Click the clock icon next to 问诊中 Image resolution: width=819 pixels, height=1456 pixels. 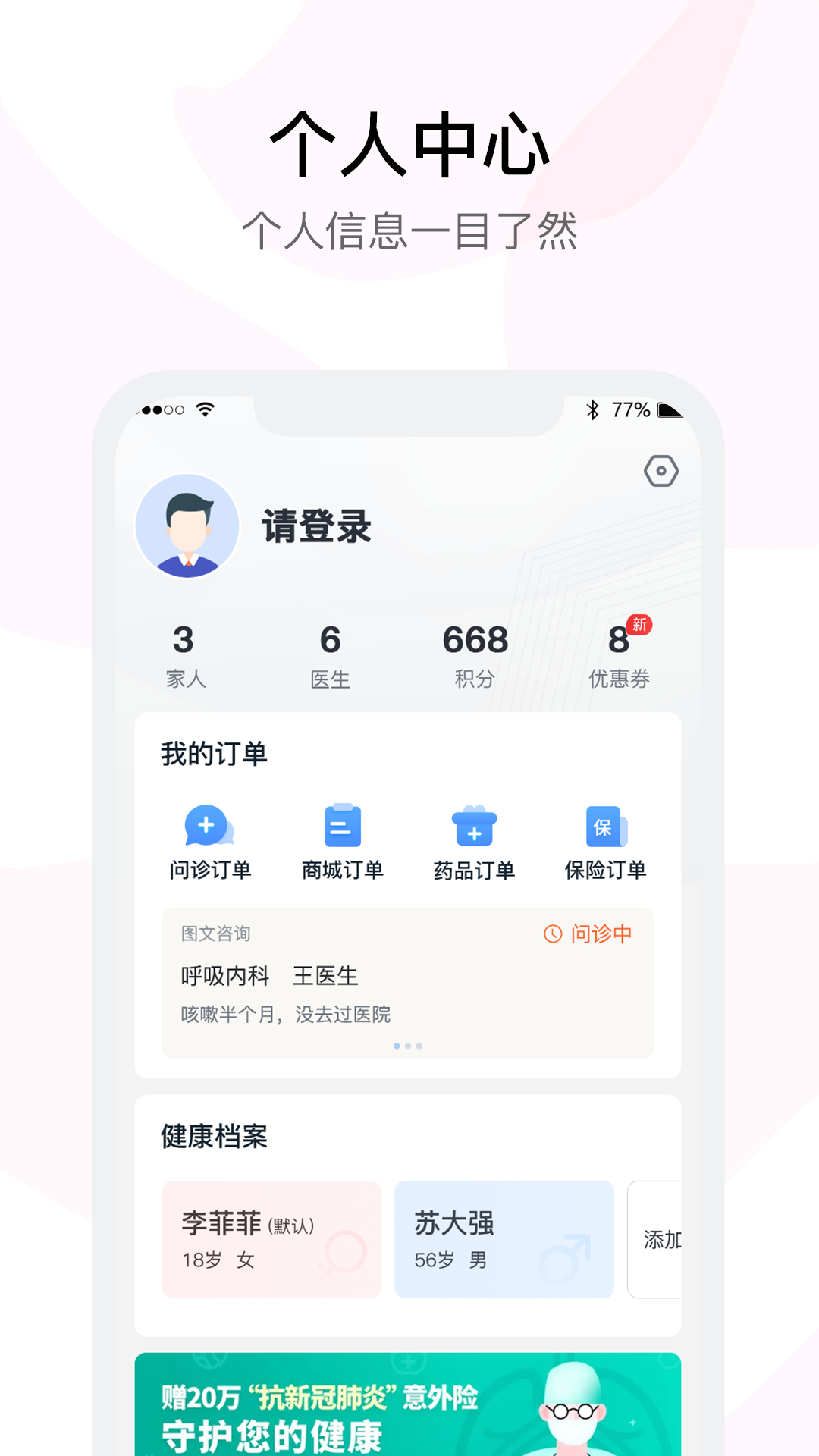(552, 934)
